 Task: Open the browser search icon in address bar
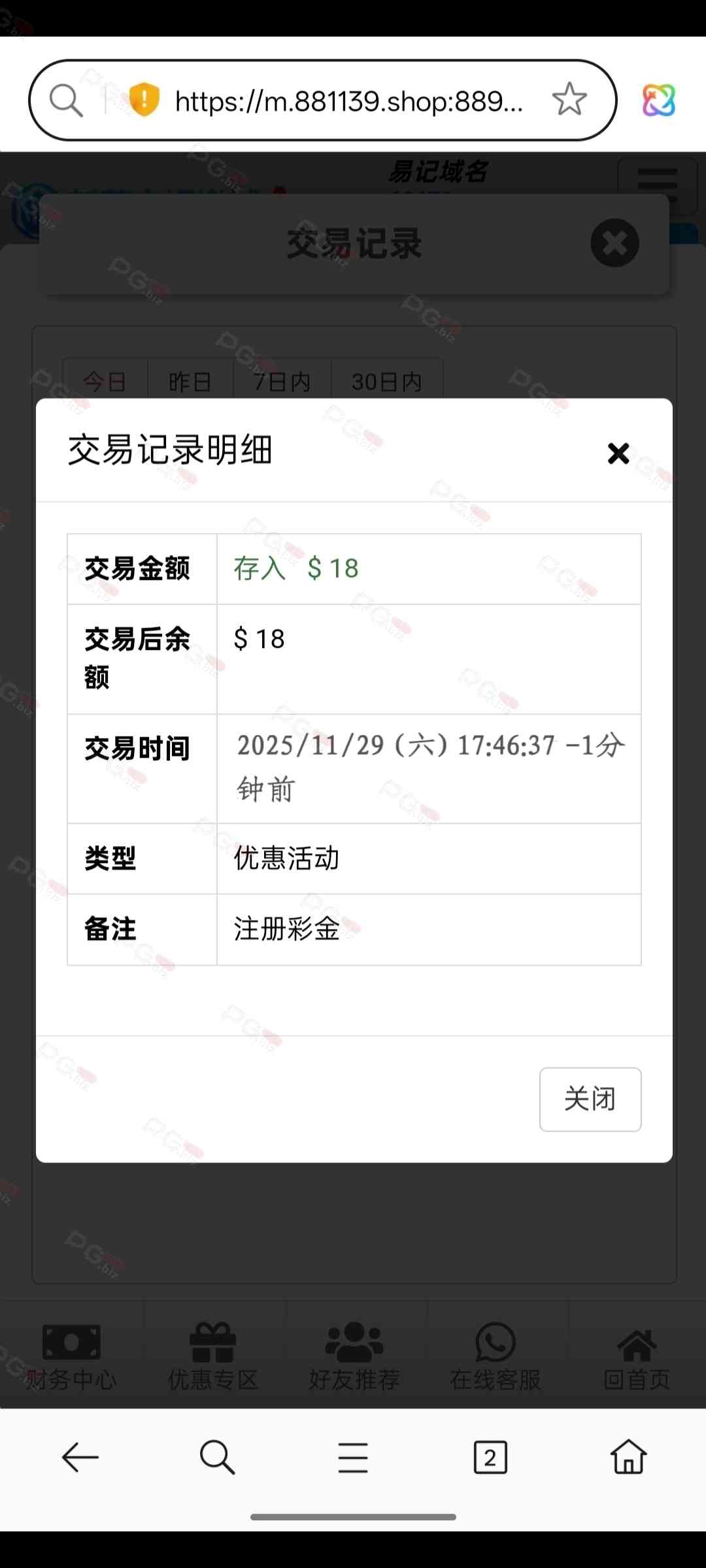(x=66, y=101)
